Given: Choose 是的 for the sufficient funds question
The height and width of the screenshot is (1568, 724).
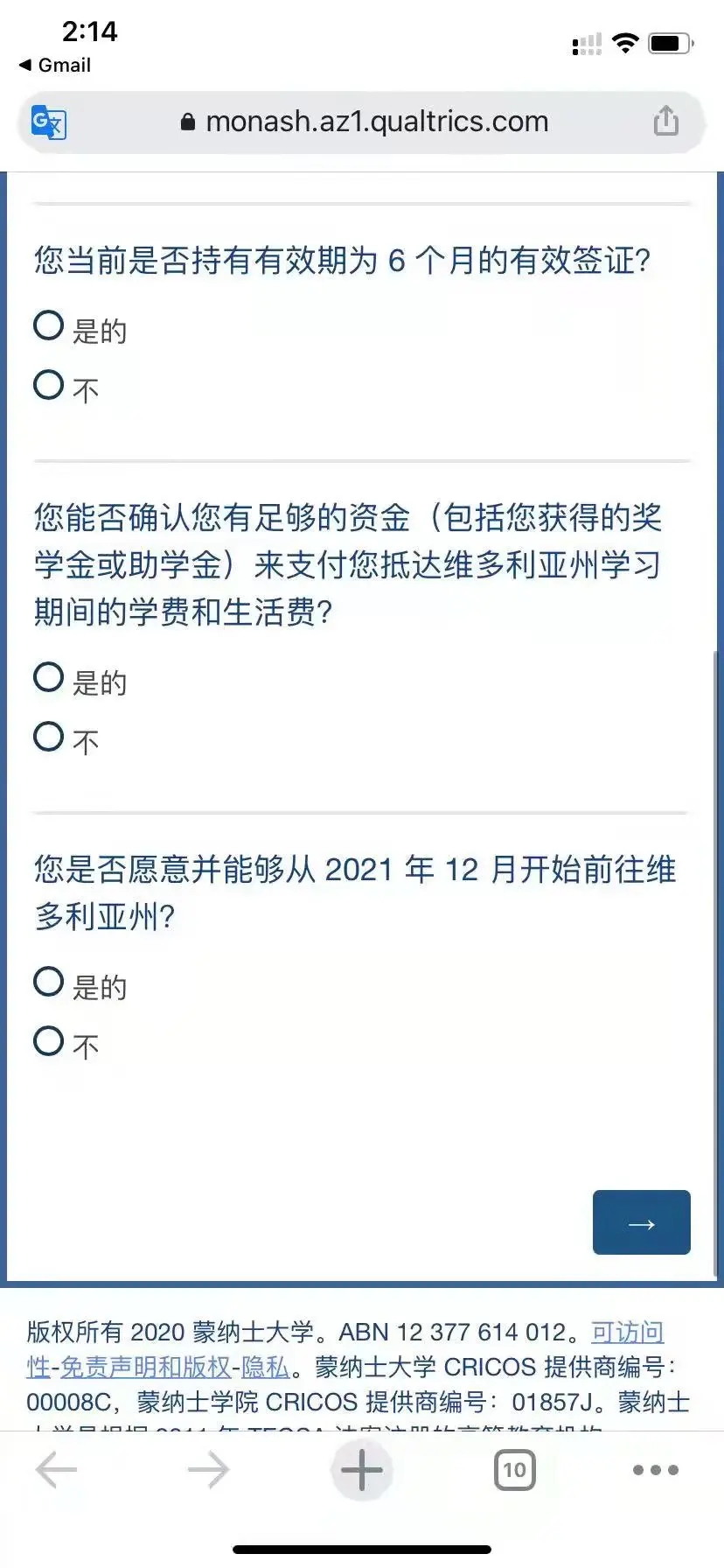Looking at the screenshot, I should (49, 677).
